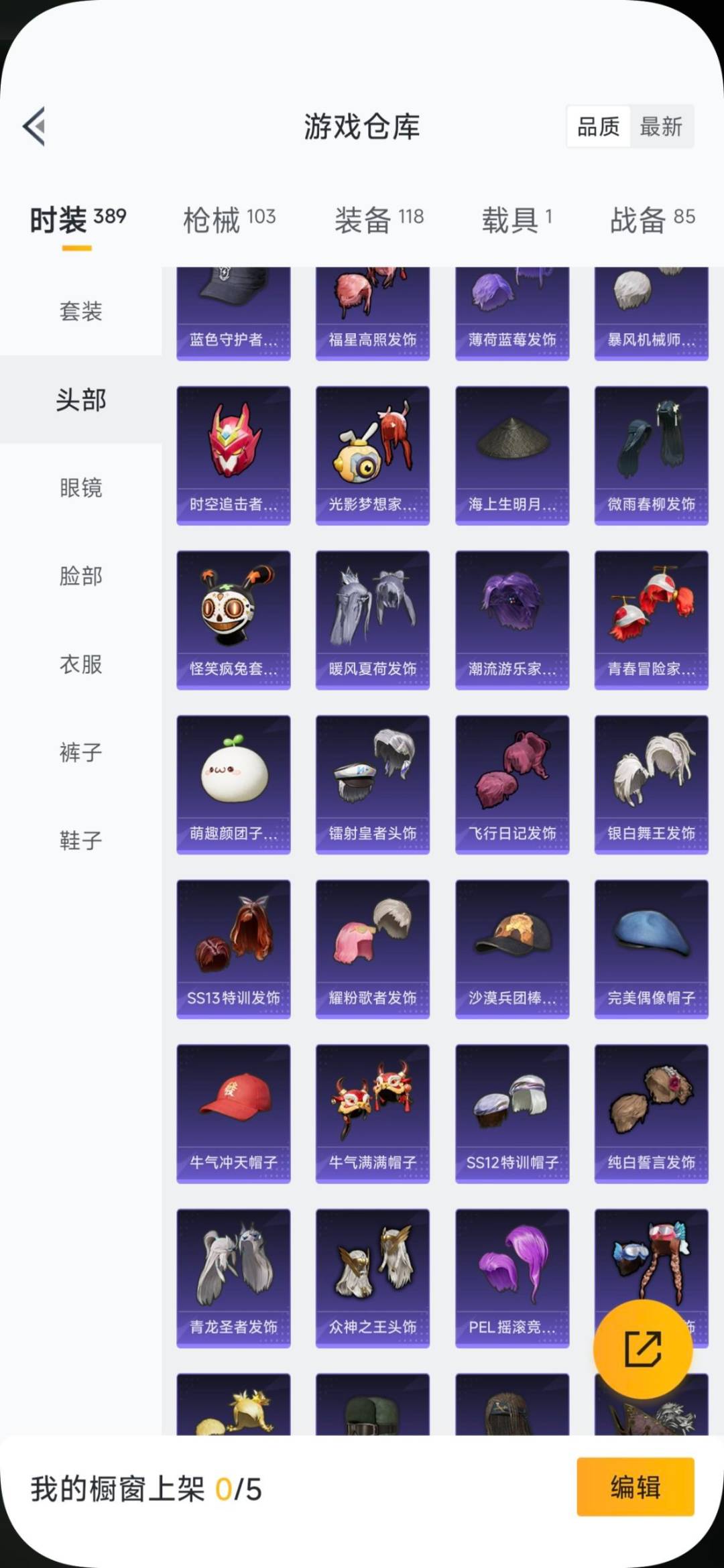
Task: Switch to the 载具 tab
Action: click(x=516, y=219)
